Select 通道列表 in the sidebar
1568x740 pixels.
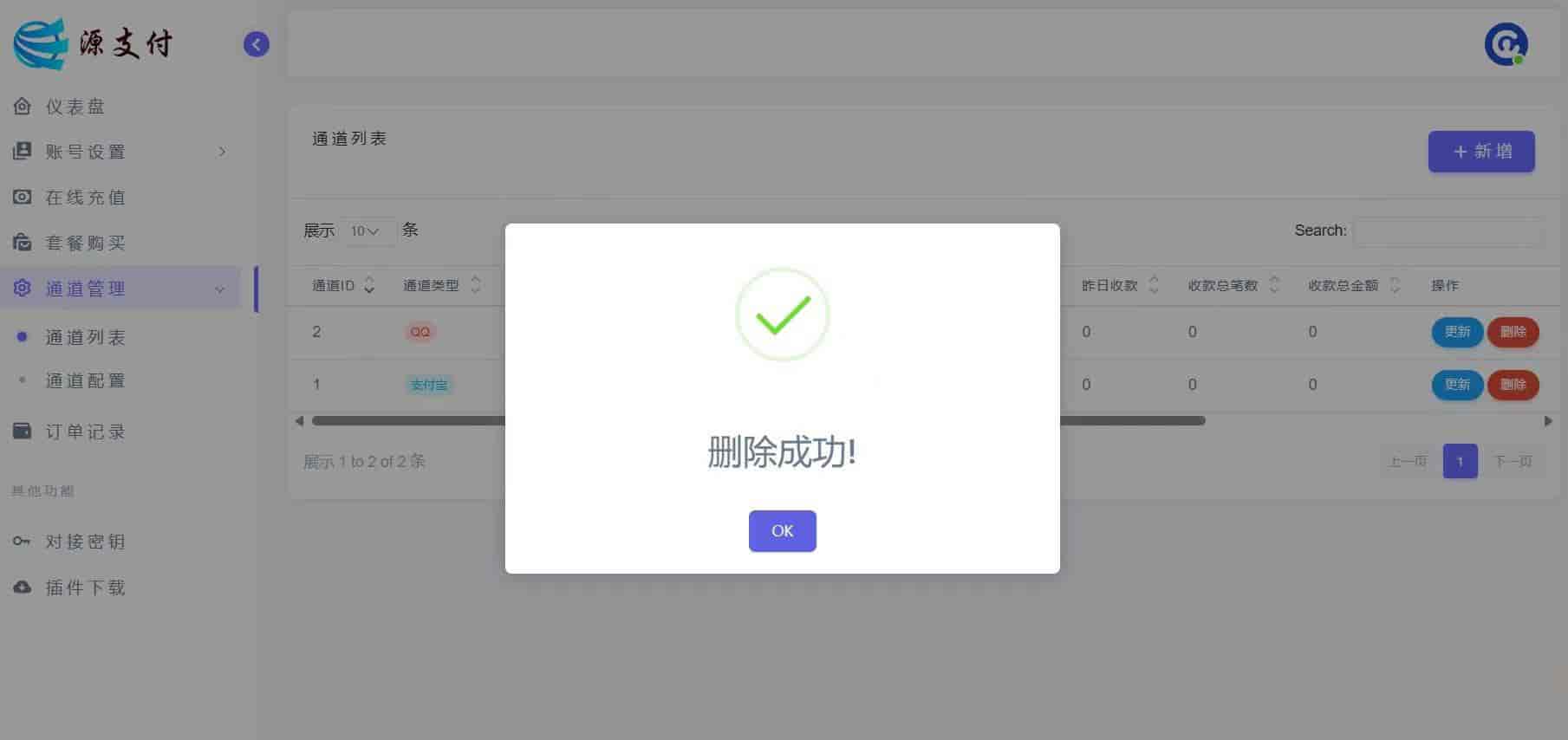[x=85, y=337]
